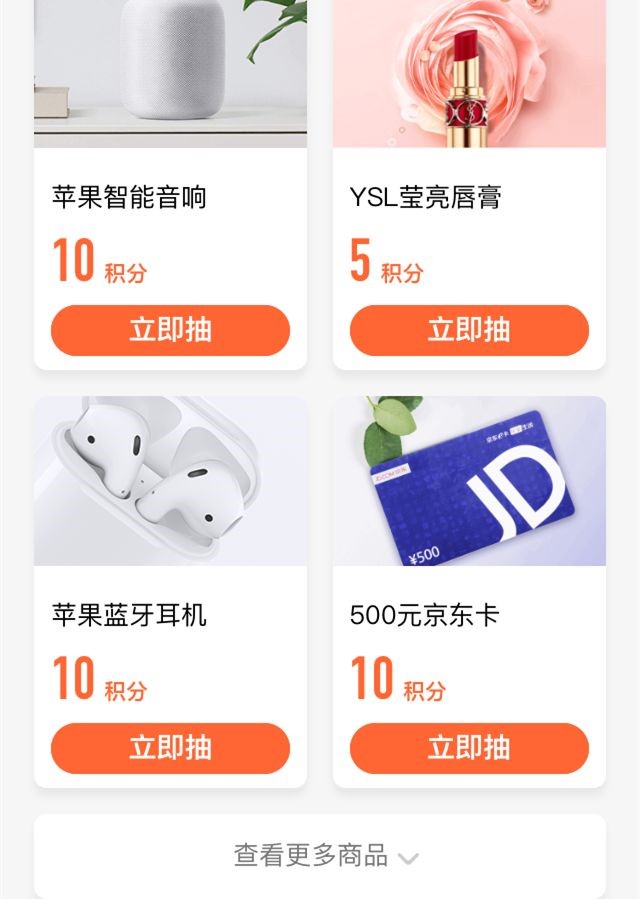Viewport: 640px width, 899px height.
Task: Expand 查看更多商品 to see more products
Action: coord(320,856)
